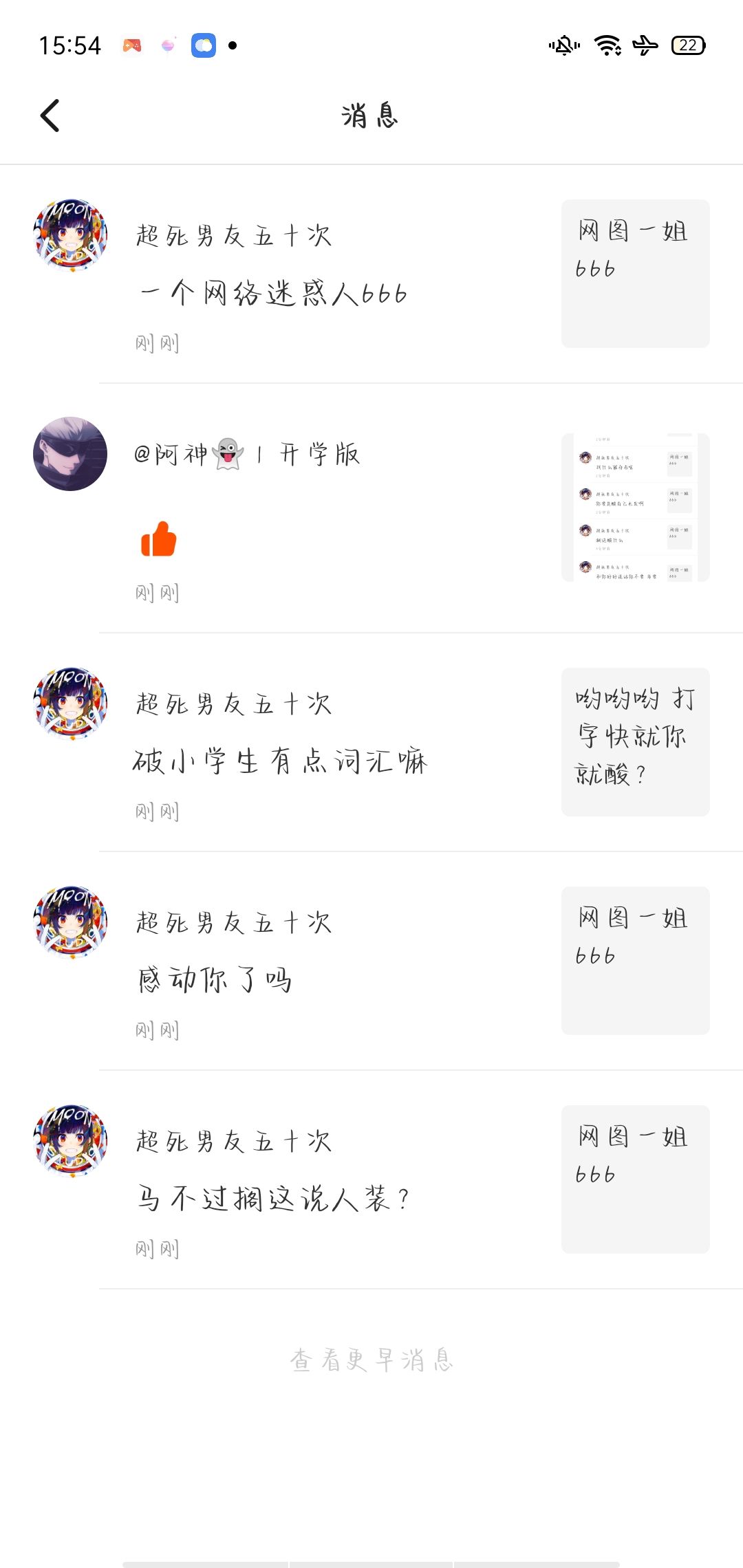The width and height of the screenshot is (743, 1568).
Task: Open the screenshot thumbnail liked by @阿神
Action: click(x=635, y=508)
